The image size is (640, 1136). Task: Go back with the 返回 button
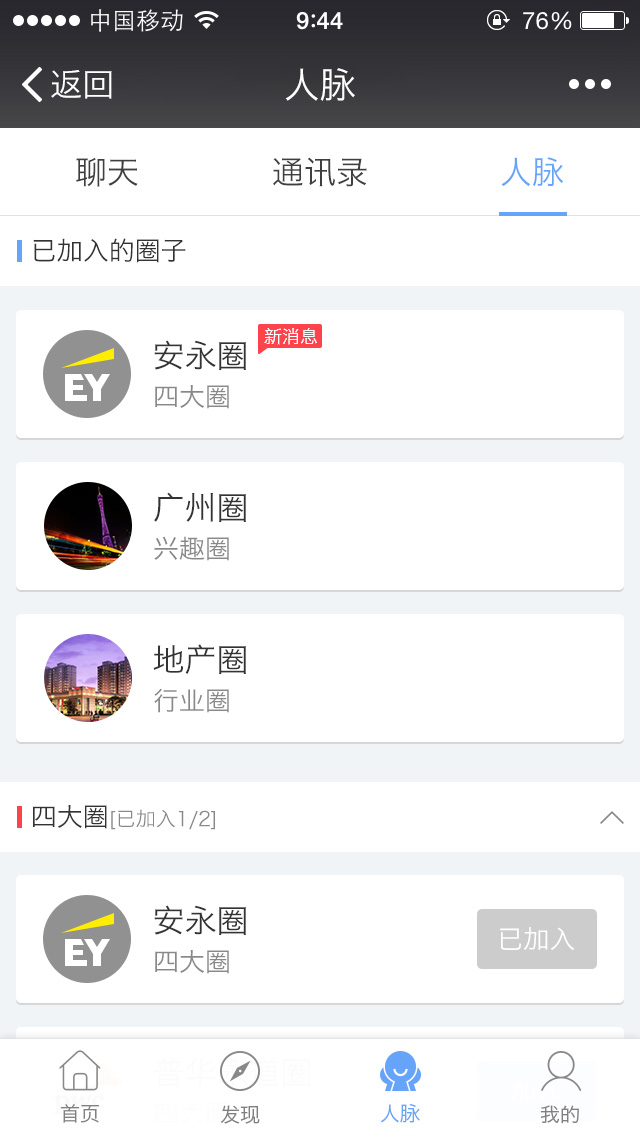67,85
